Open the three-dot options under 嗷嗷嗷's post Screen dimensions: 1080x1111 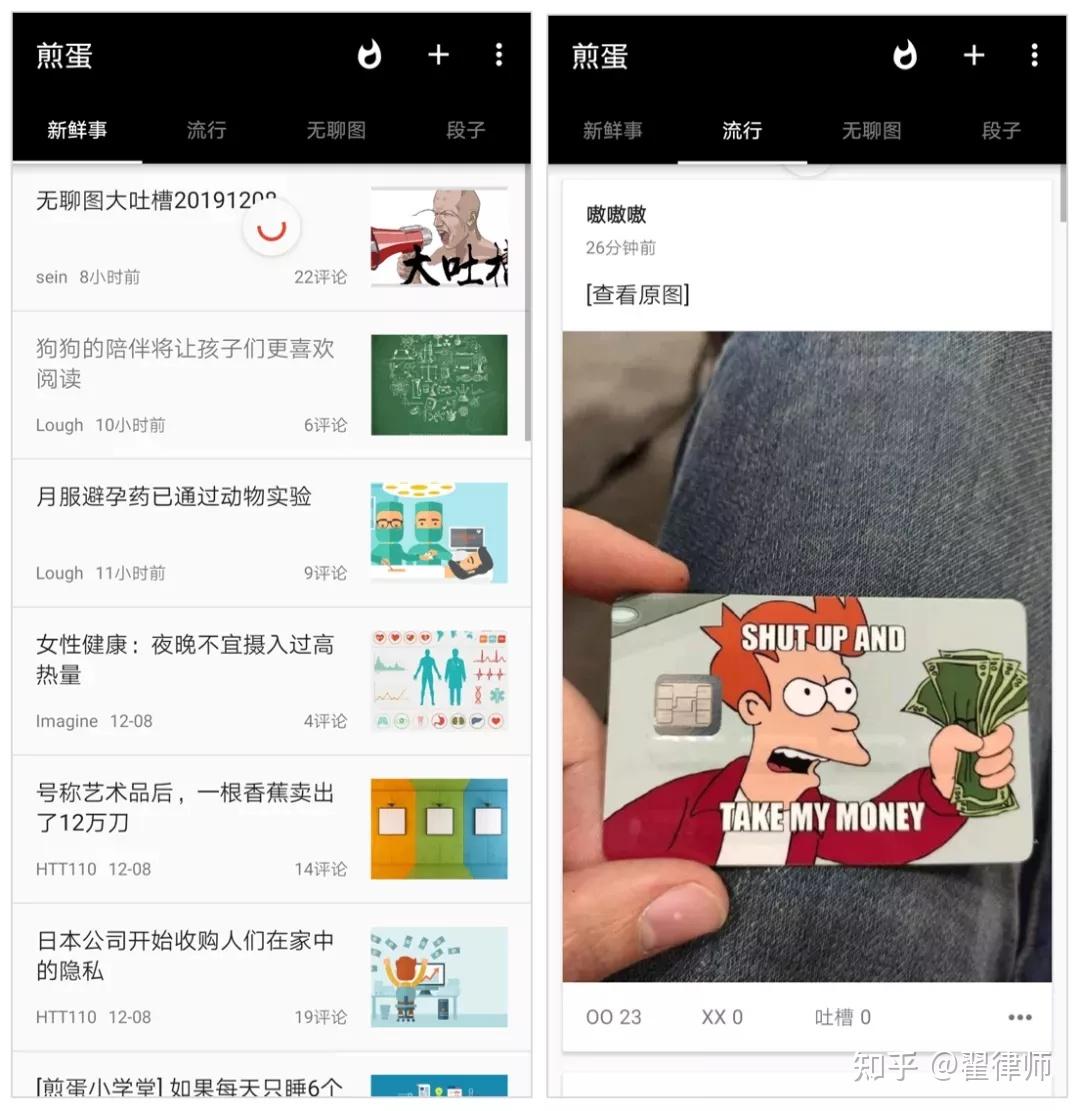[x=1019, y=1017]
